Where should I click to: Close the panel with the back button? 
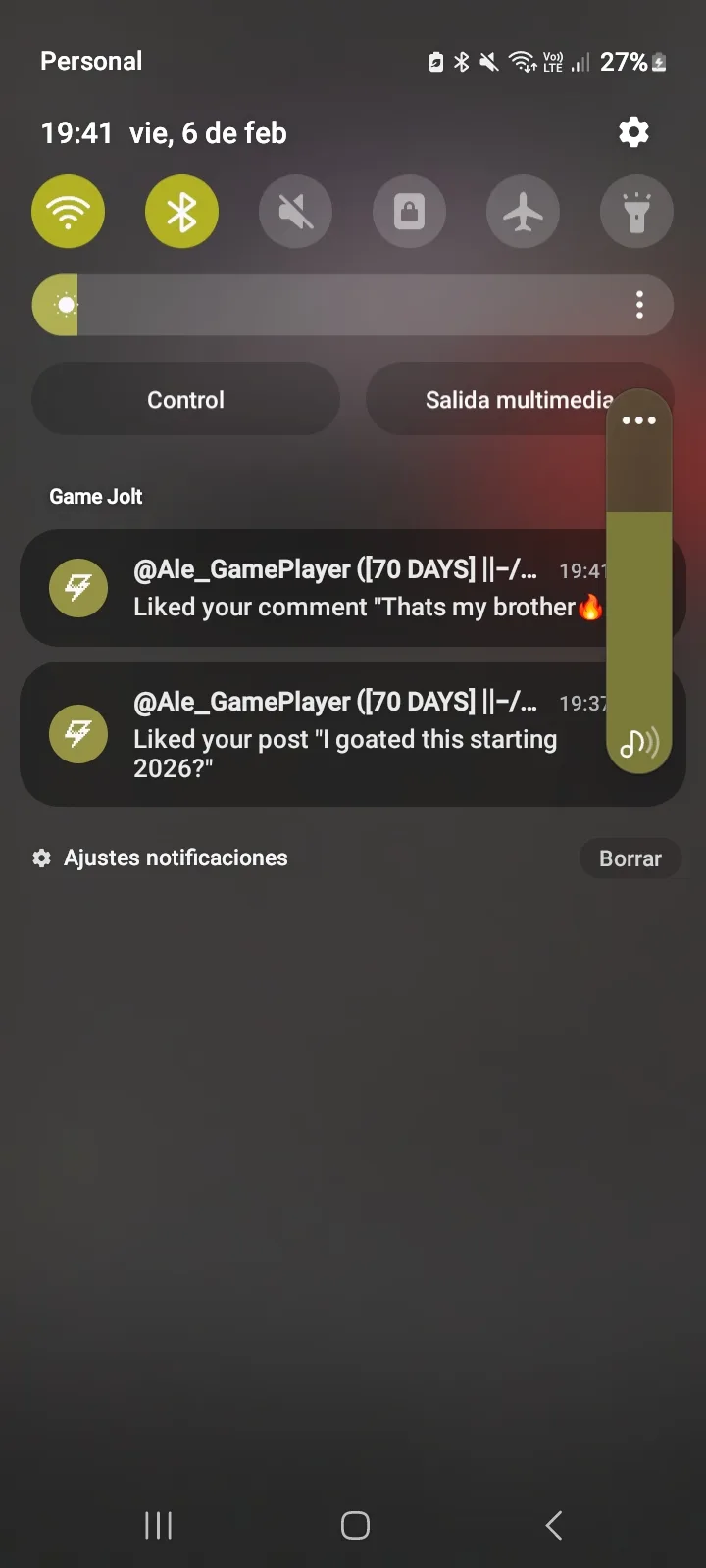[x=554, y=1525]
